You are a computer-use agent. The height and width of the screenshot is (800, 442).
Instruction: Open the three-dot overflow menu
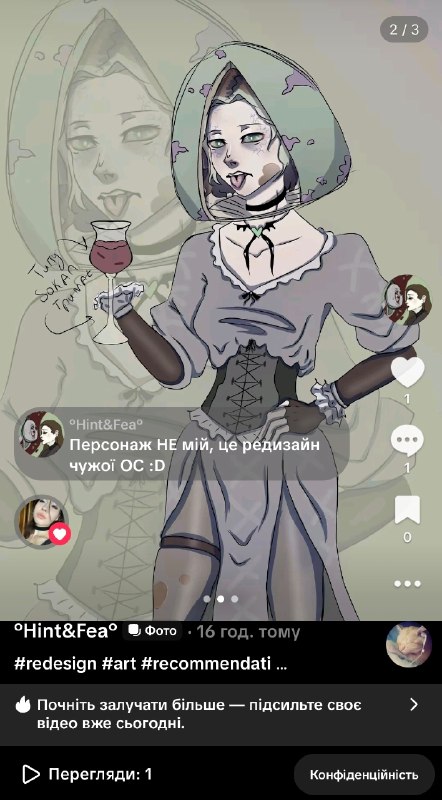(x=407, y=584)
